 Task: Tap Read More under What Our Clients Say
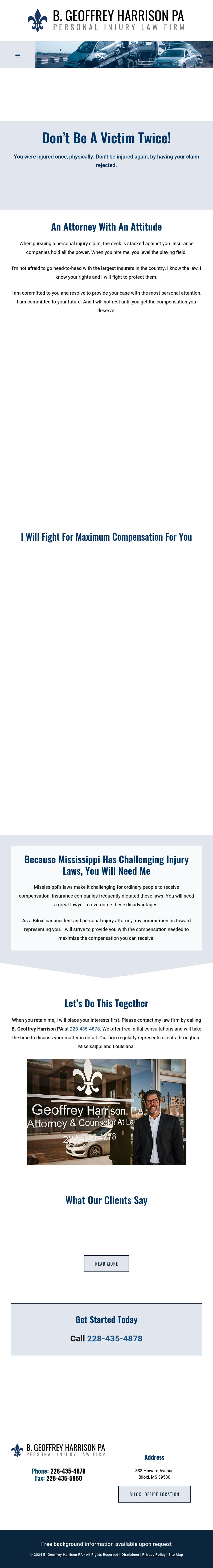click(x=106, y=1264)
